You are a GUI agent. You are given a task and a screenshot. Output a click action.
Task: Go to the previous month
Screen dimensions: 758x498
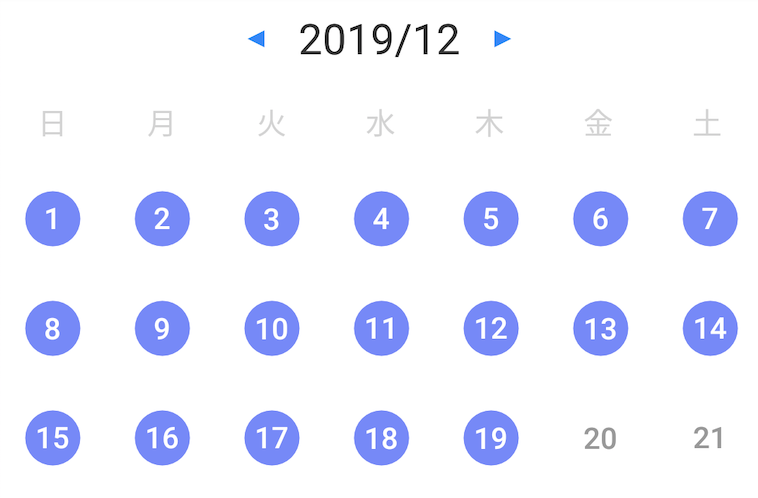(x=257, y=39)
